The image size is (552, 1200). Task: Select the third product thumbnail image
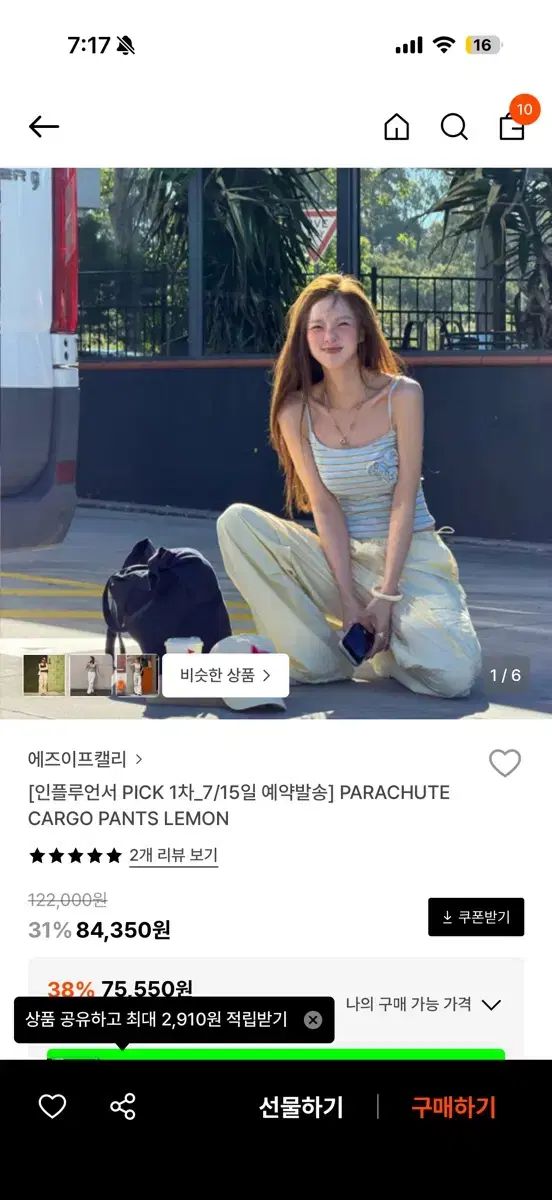point(136,675)
